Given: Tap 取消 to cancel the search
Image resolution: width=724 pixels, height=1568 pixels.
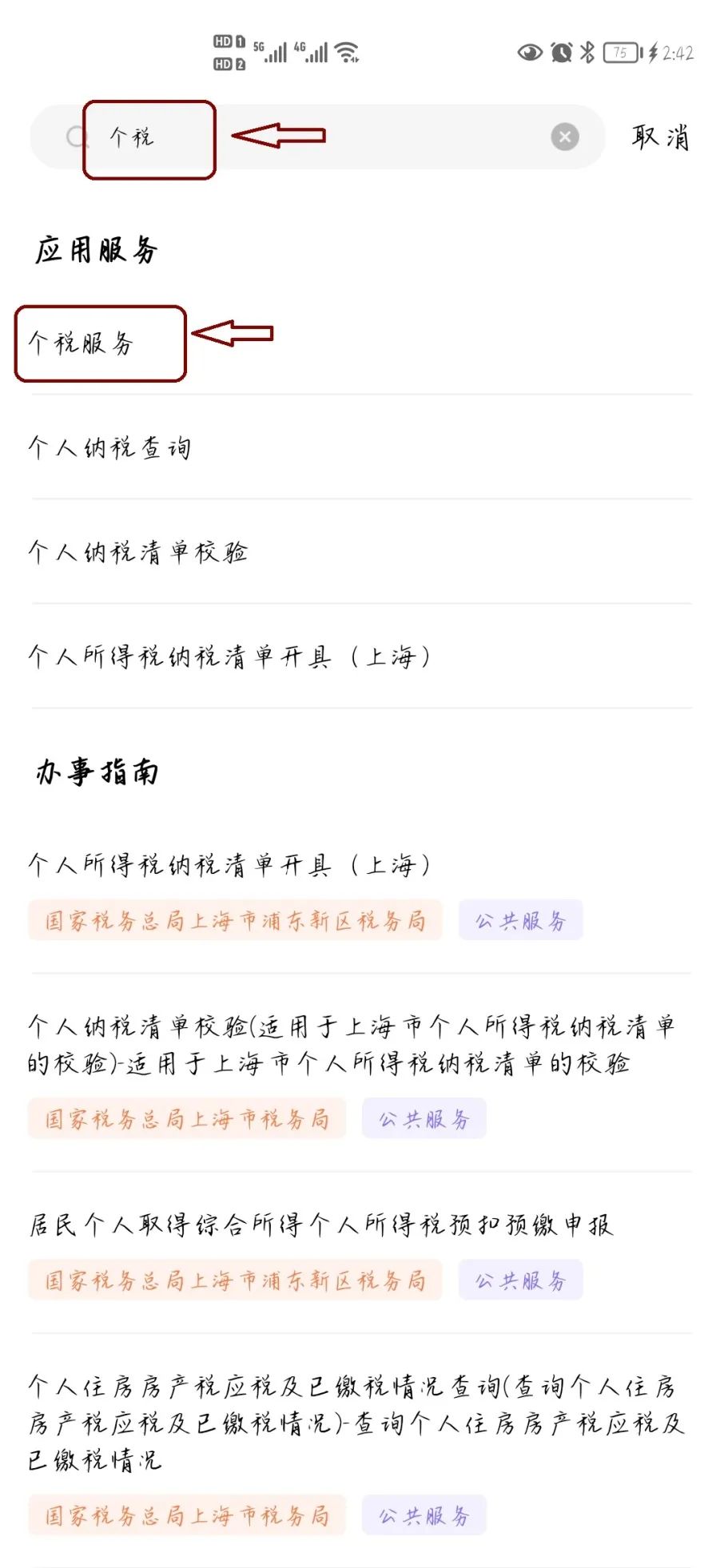Looking at the screenshot, I should pyautogui.click(x=660, y=137).
